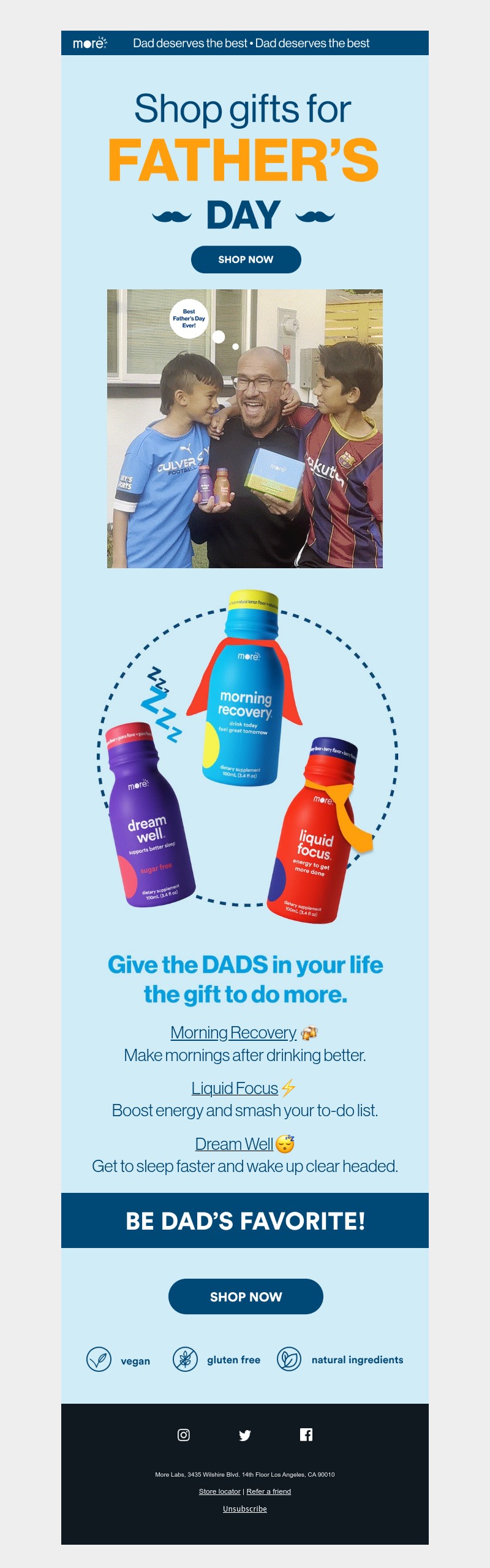This screenshot has height=1568, width=490.
Task: Open the Refer a friend link
Action: 268,1491
